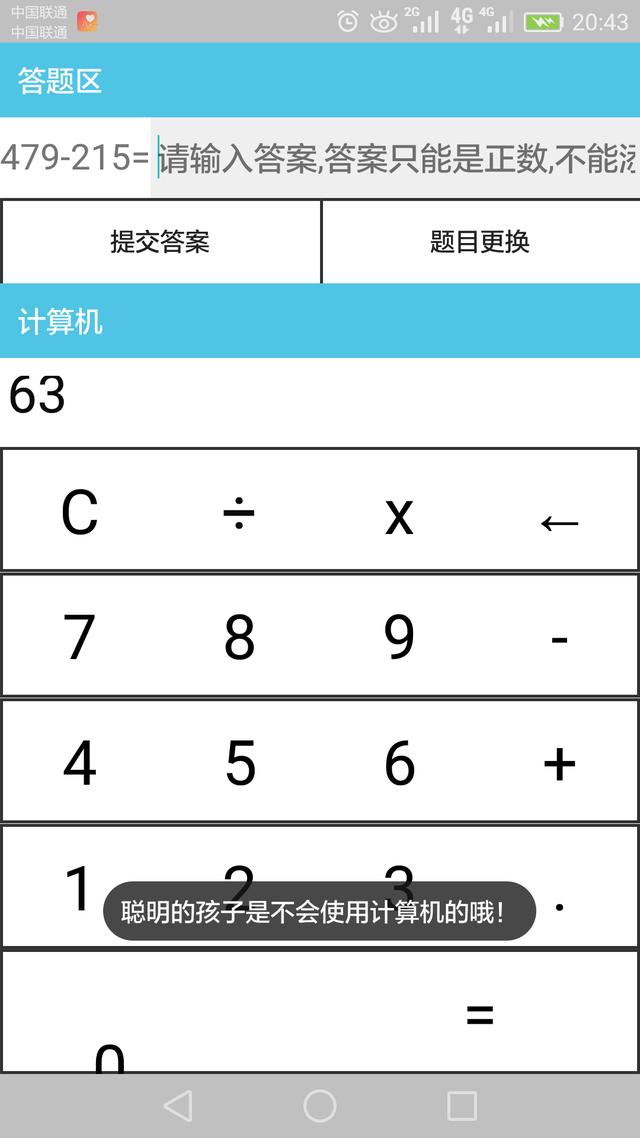
Task: Go back using system navigation
Action: [178, 1105]
